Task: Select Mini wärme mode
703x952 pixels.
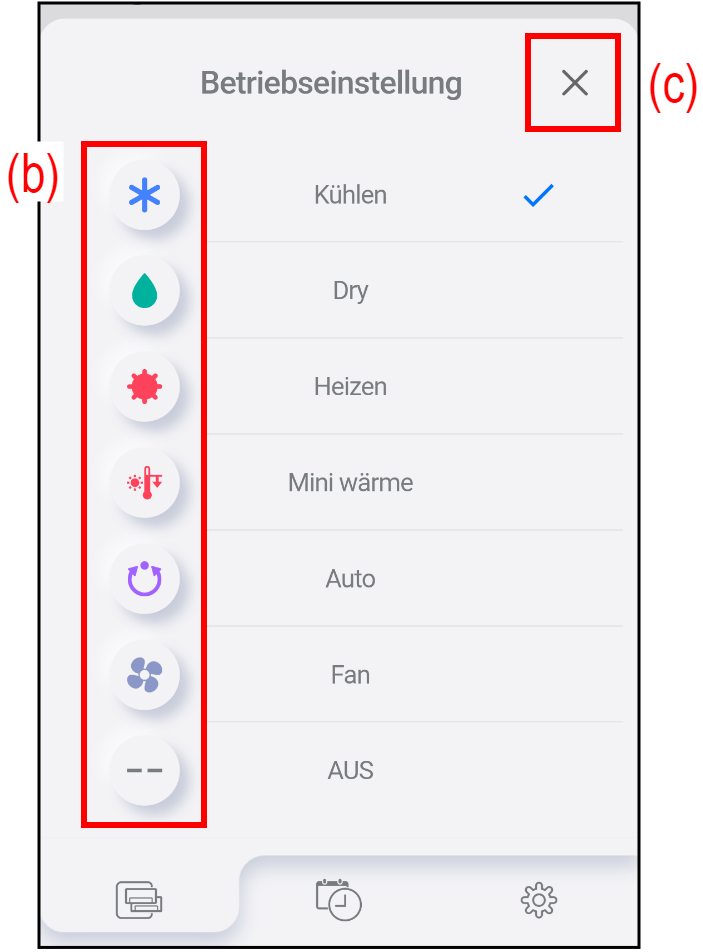Action: tap(350, 483)
